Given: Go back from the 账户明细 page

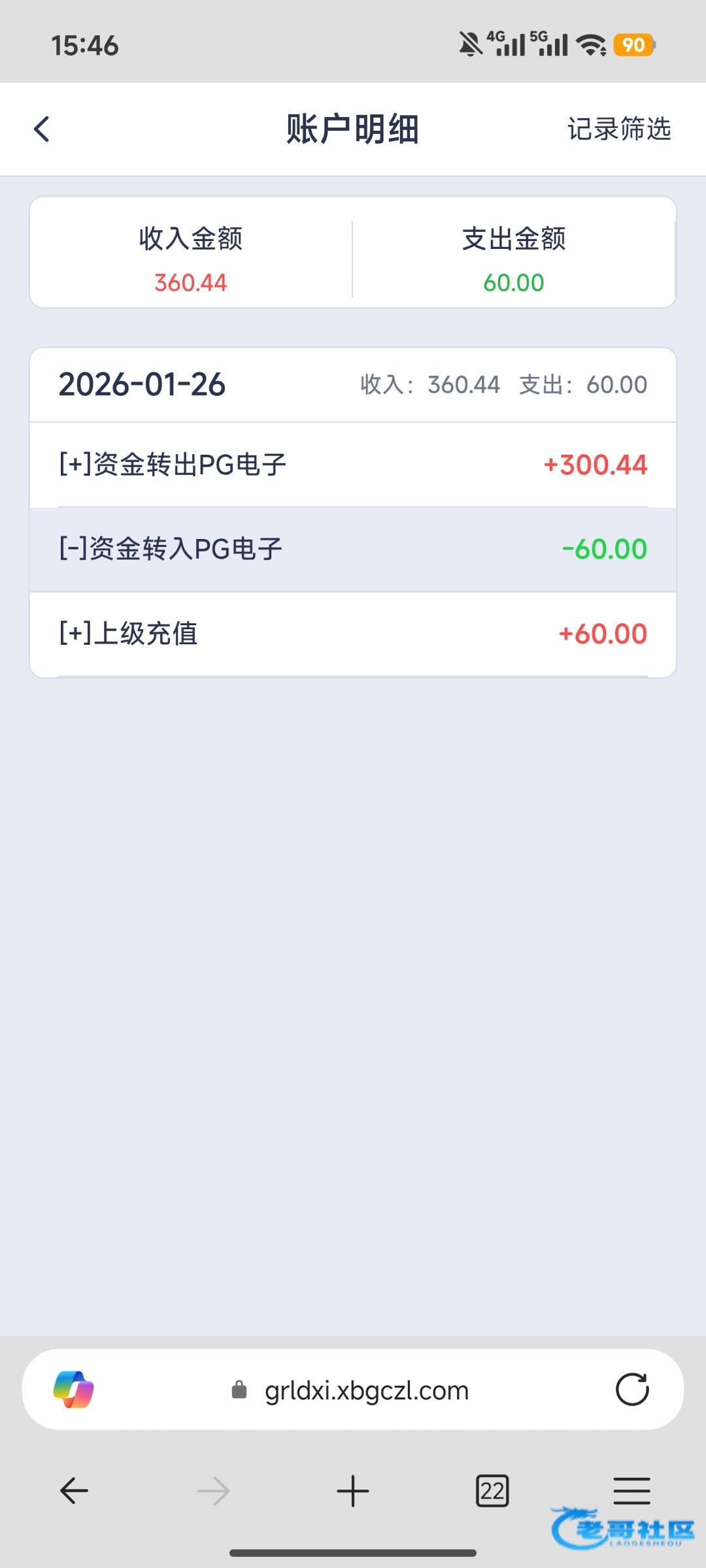Looking at the screenshot, I should pyautogui.click(x=42, y=129).
